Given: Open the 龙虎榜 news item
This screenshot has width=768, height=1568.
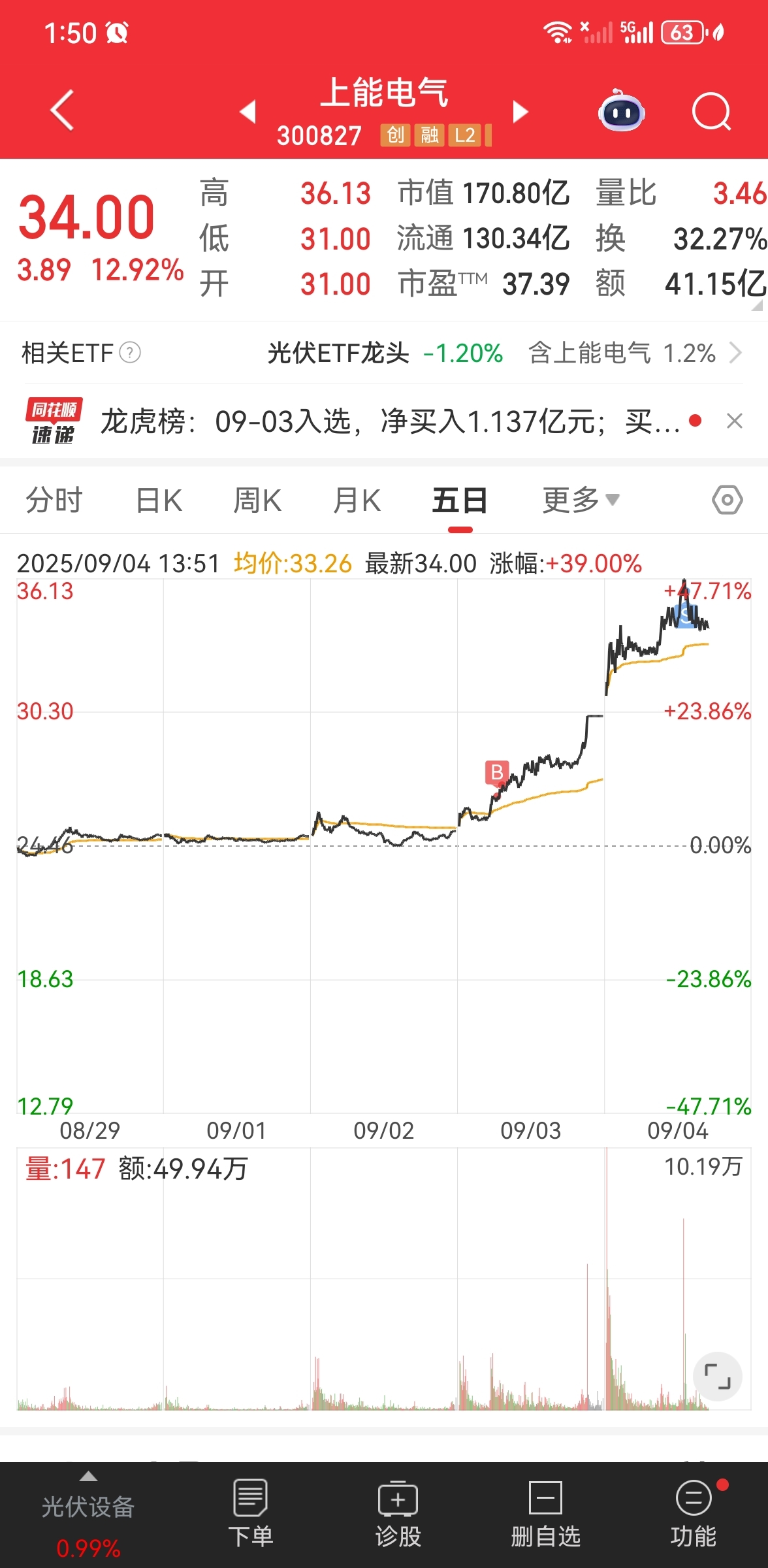Looking at the screenshot, I should coord(390,421).
